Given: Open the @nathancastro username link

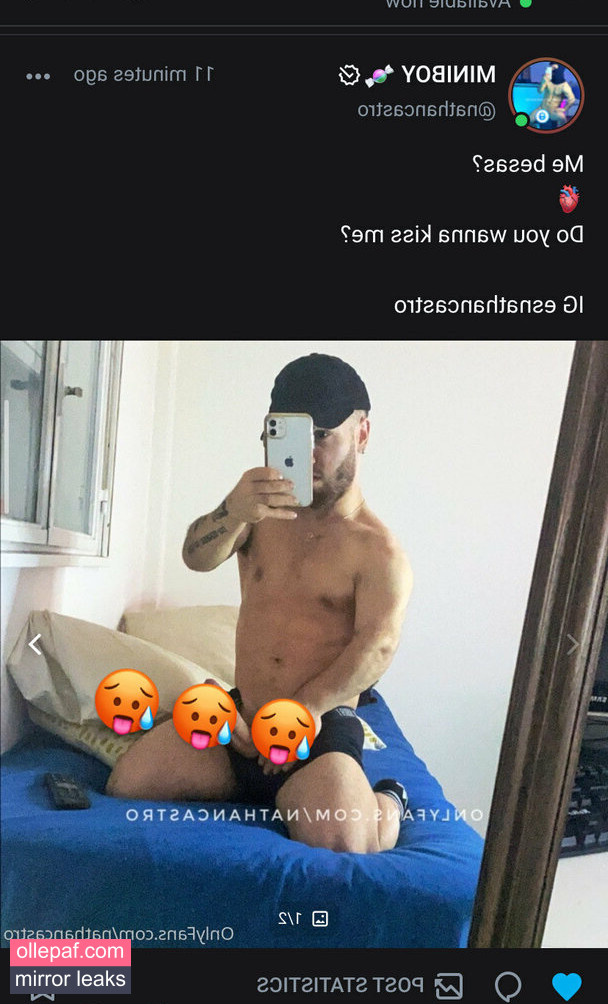Looking at the screenshot, I should pos(426,109).
